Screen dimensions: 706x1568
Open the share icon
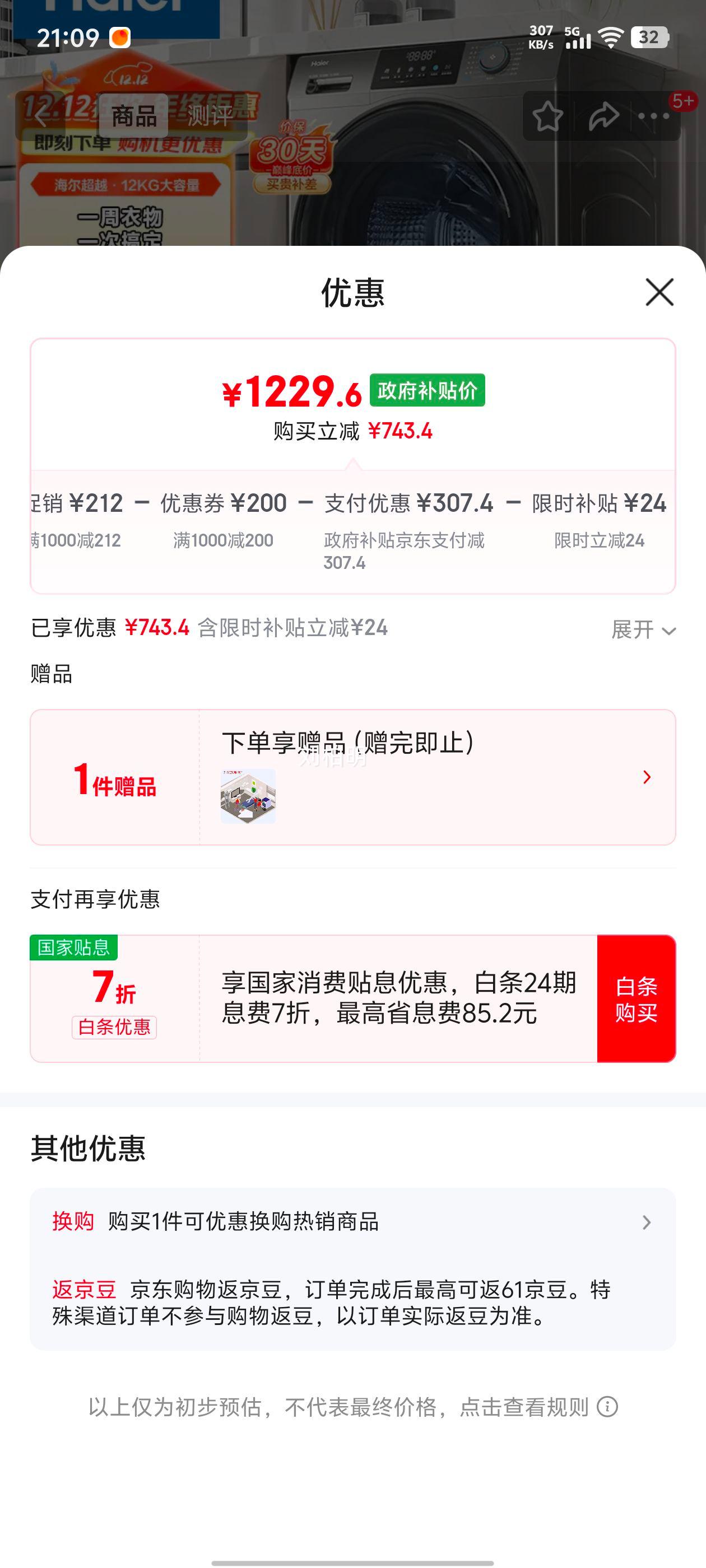point(603,116)
